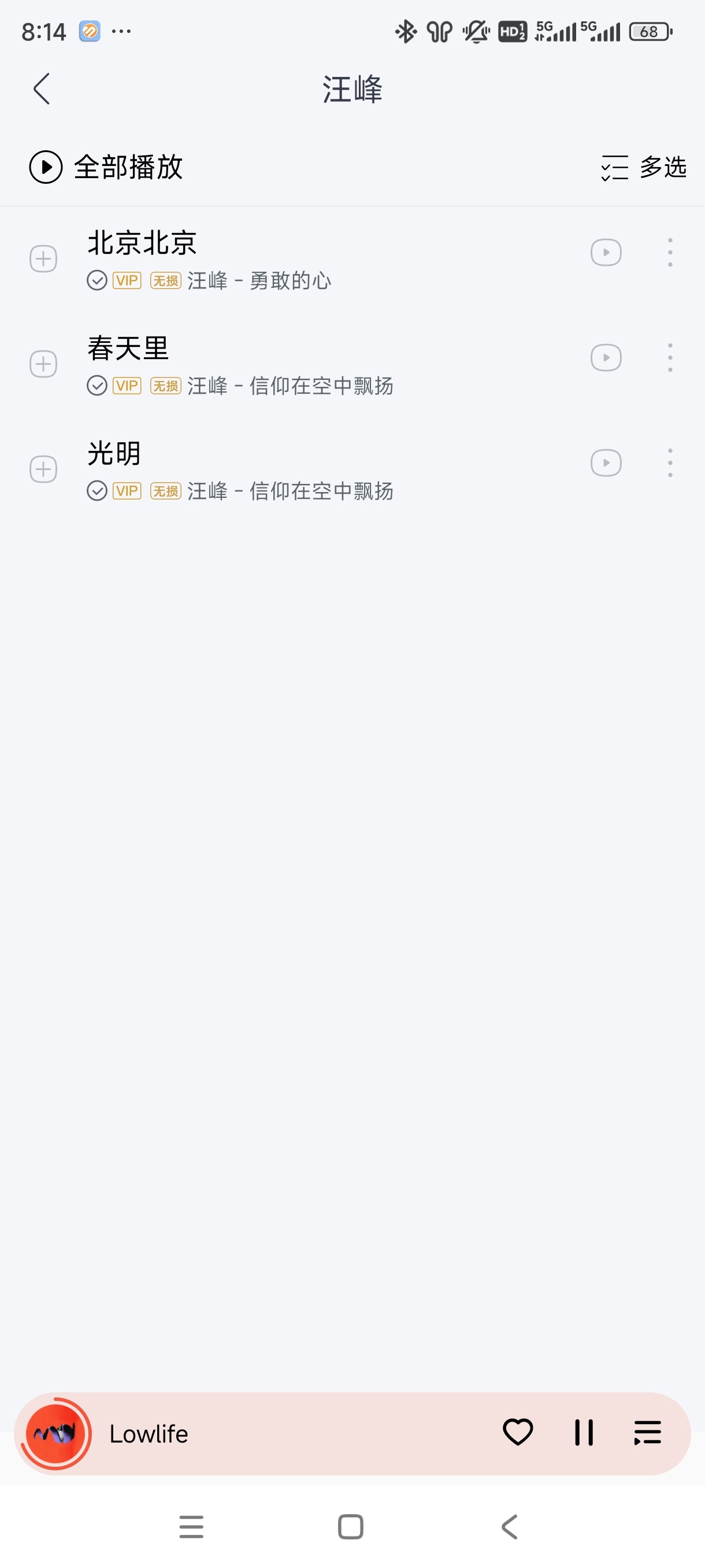Open the Lowlife now-playing screen
705x1568 pixels.
[x=149, y=1433]
